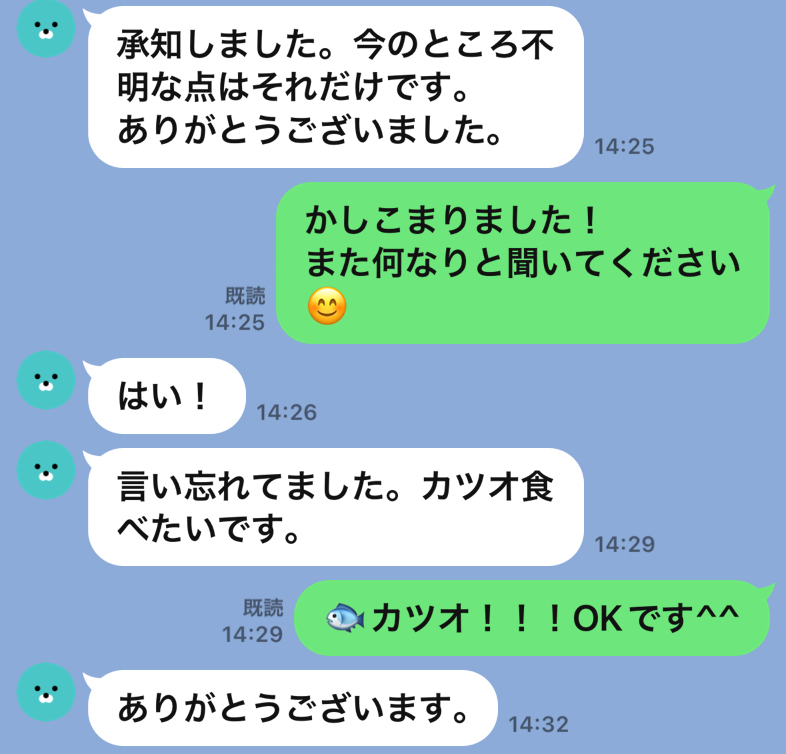
Task: View profile from avatar beside カツオ食べたいです message
Action: point(46,469)
